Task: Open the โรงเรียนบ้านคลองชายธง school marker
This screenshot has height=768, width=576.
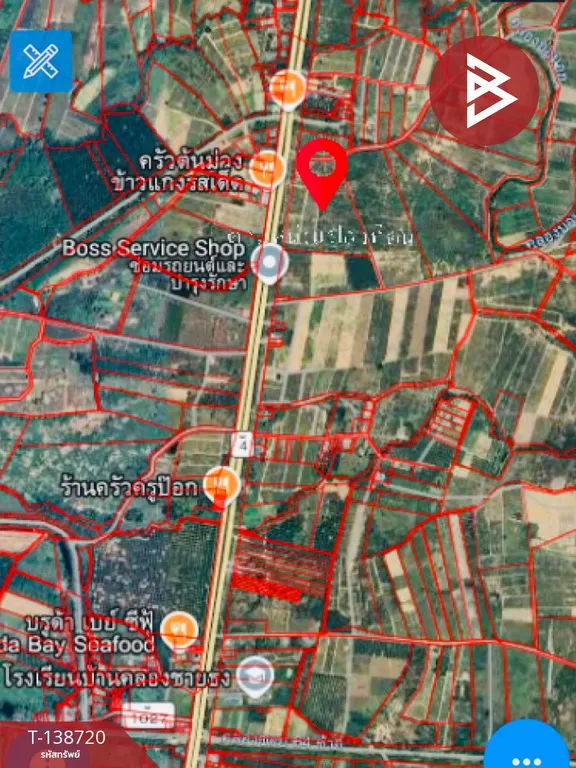Action: (255, 677)
